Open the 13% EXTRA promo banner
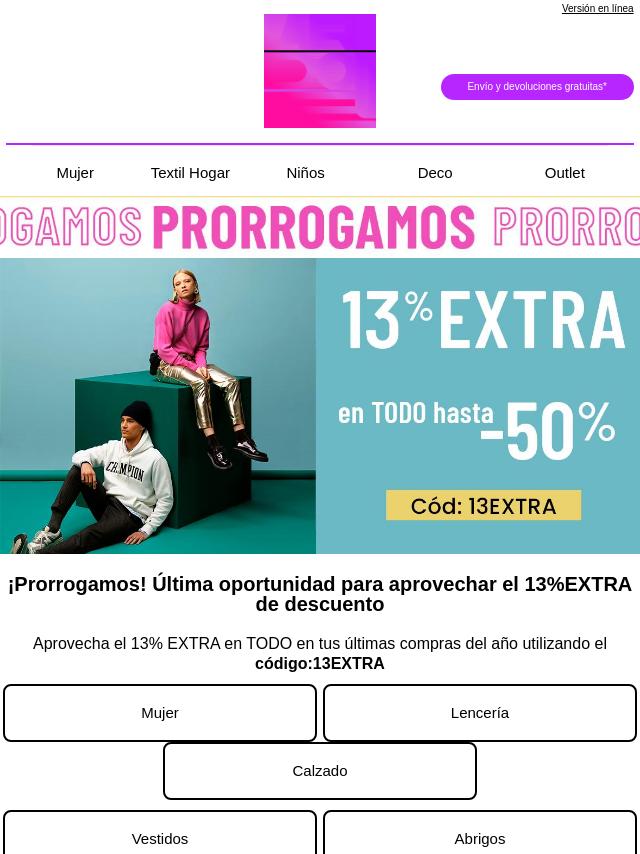This screenshot has height=854, width=640. click(320, 405)
